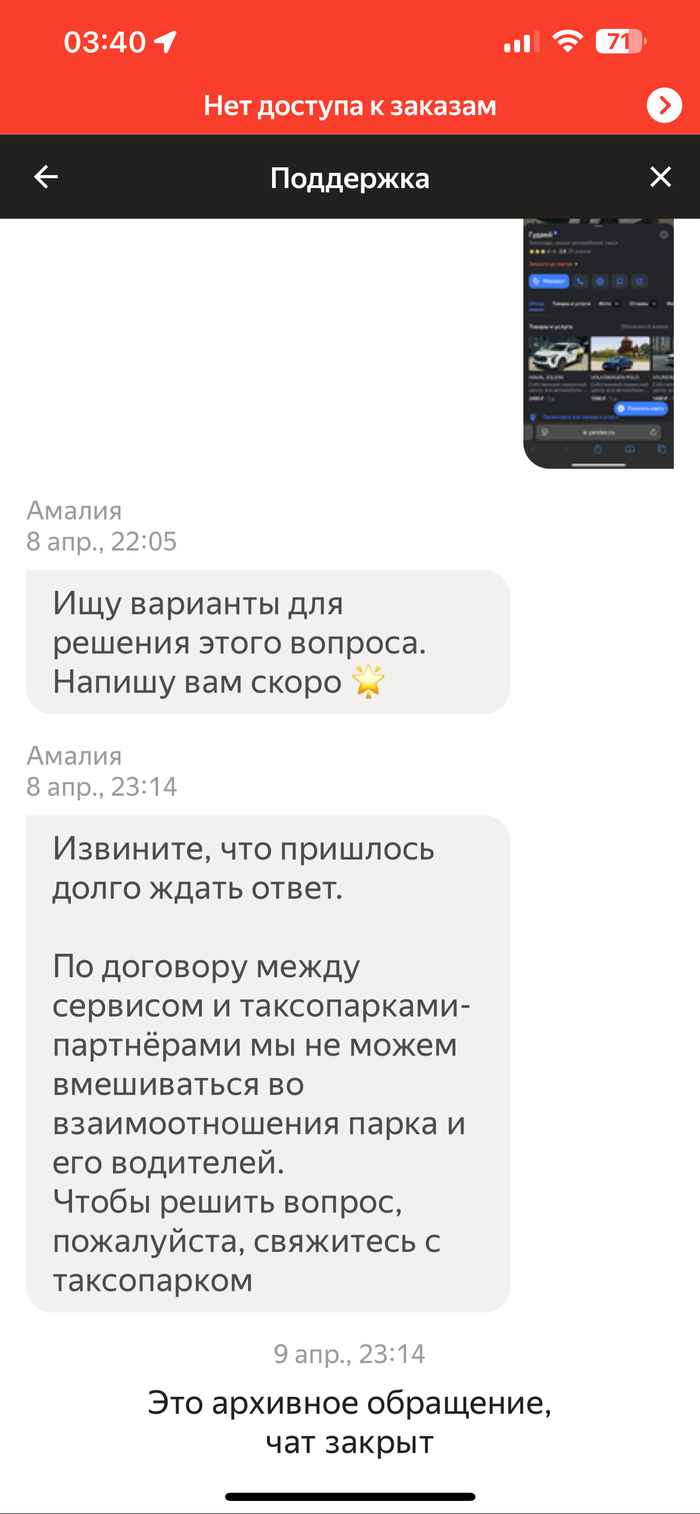The height and width of the screenshot is (1514, 700).
Task: Close the Поддержка support screen
Action: point(660,178)
